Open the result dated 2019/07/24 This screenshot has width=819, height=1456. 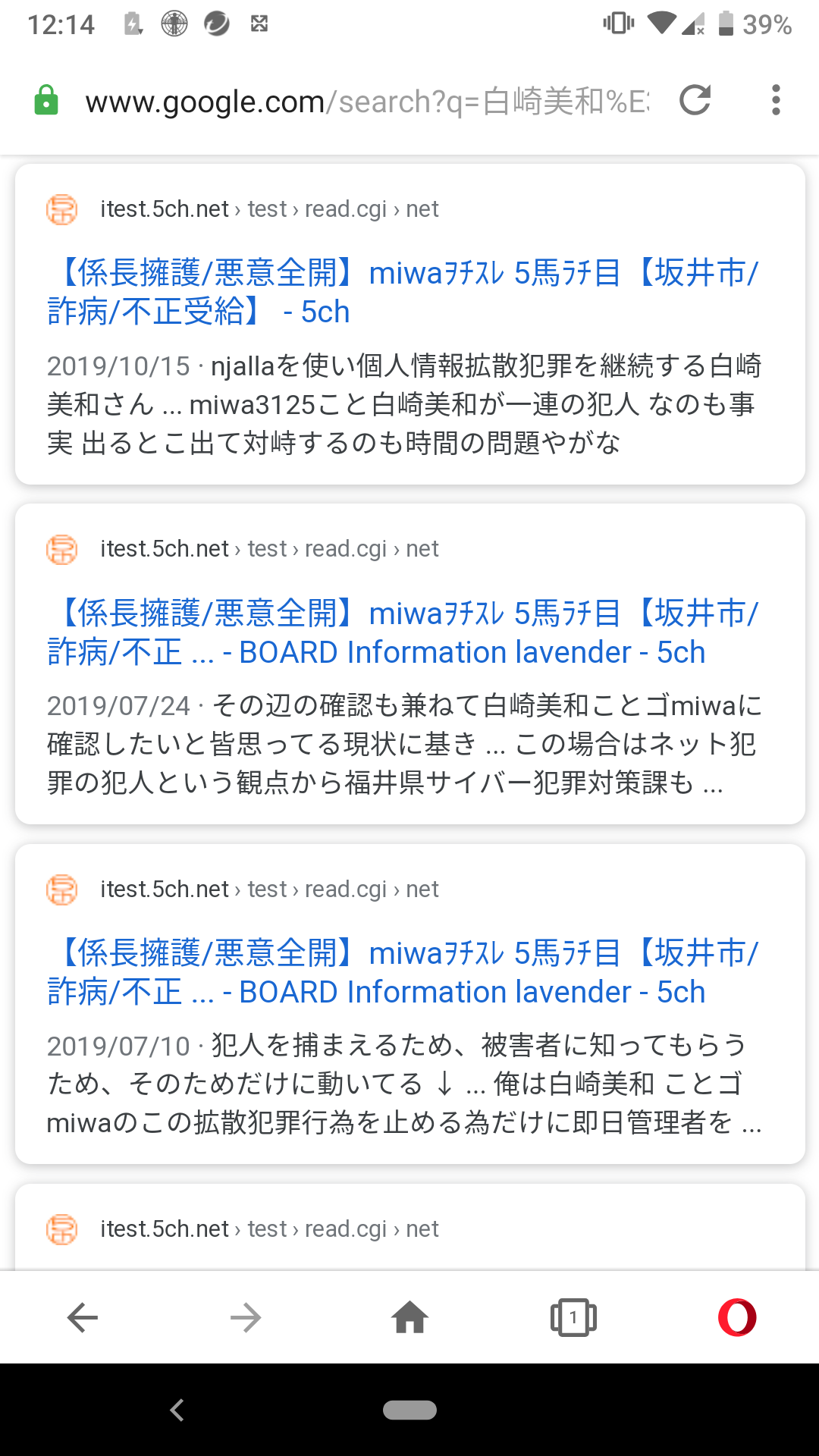(x=402, y=632)
